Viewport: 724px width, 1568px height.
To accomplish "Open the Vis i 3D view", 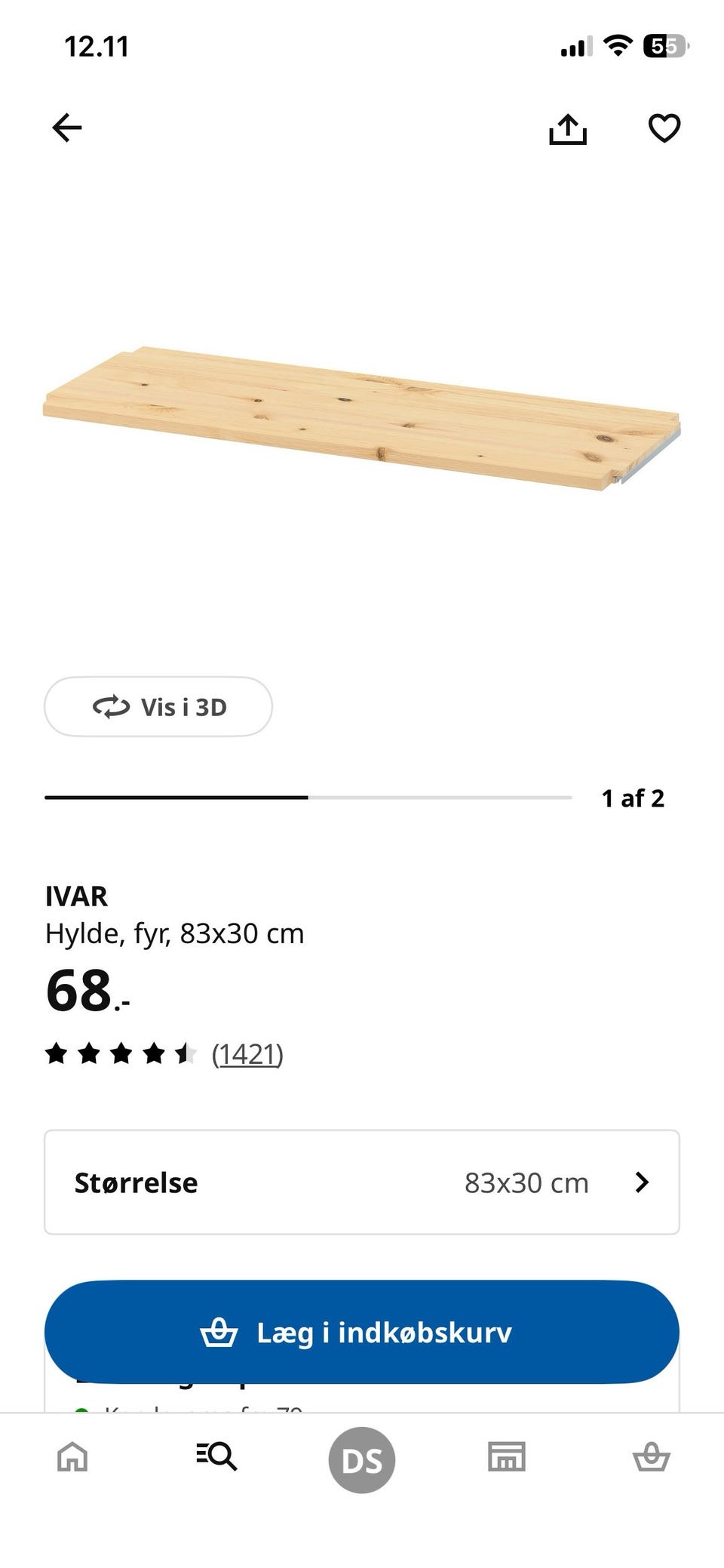I will click(158, 707).
